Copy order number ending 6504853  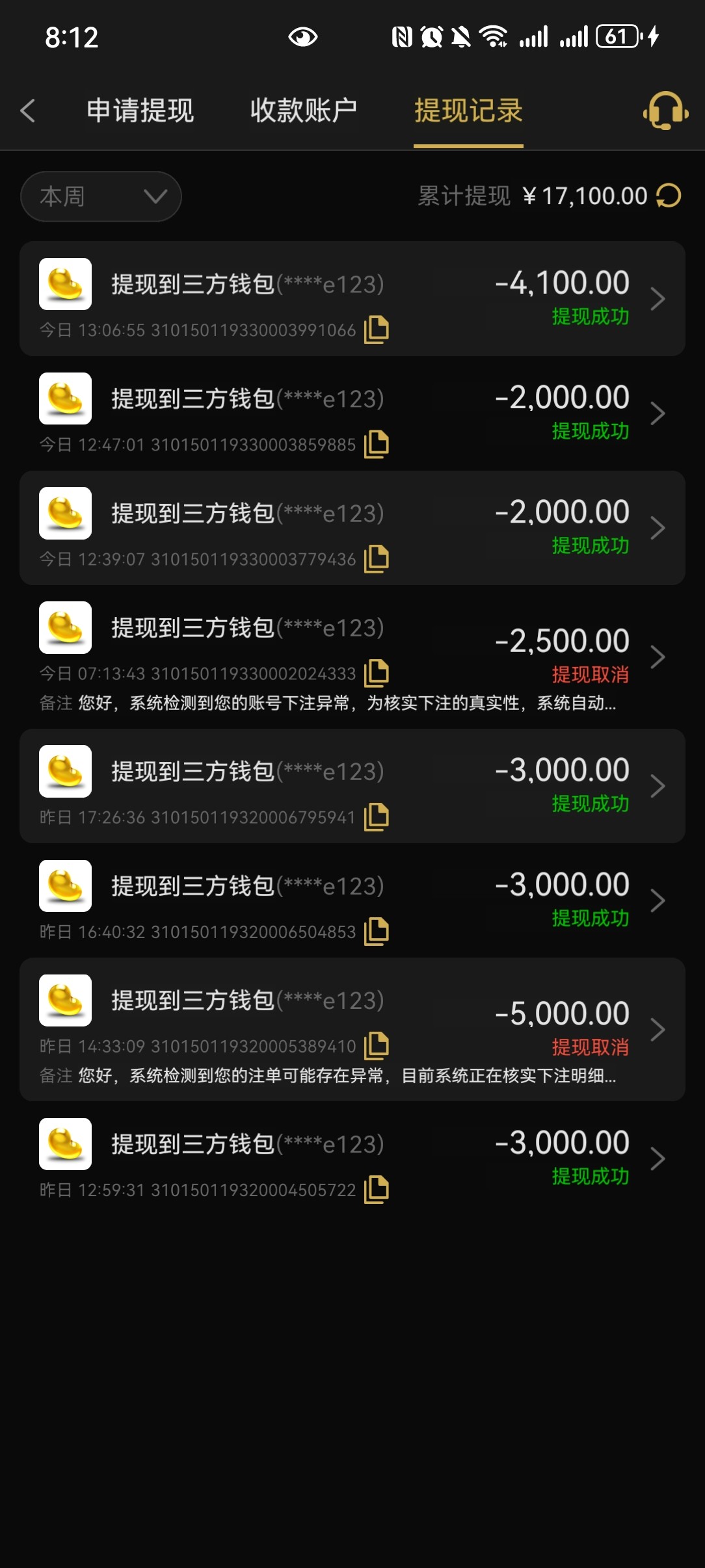377,932
